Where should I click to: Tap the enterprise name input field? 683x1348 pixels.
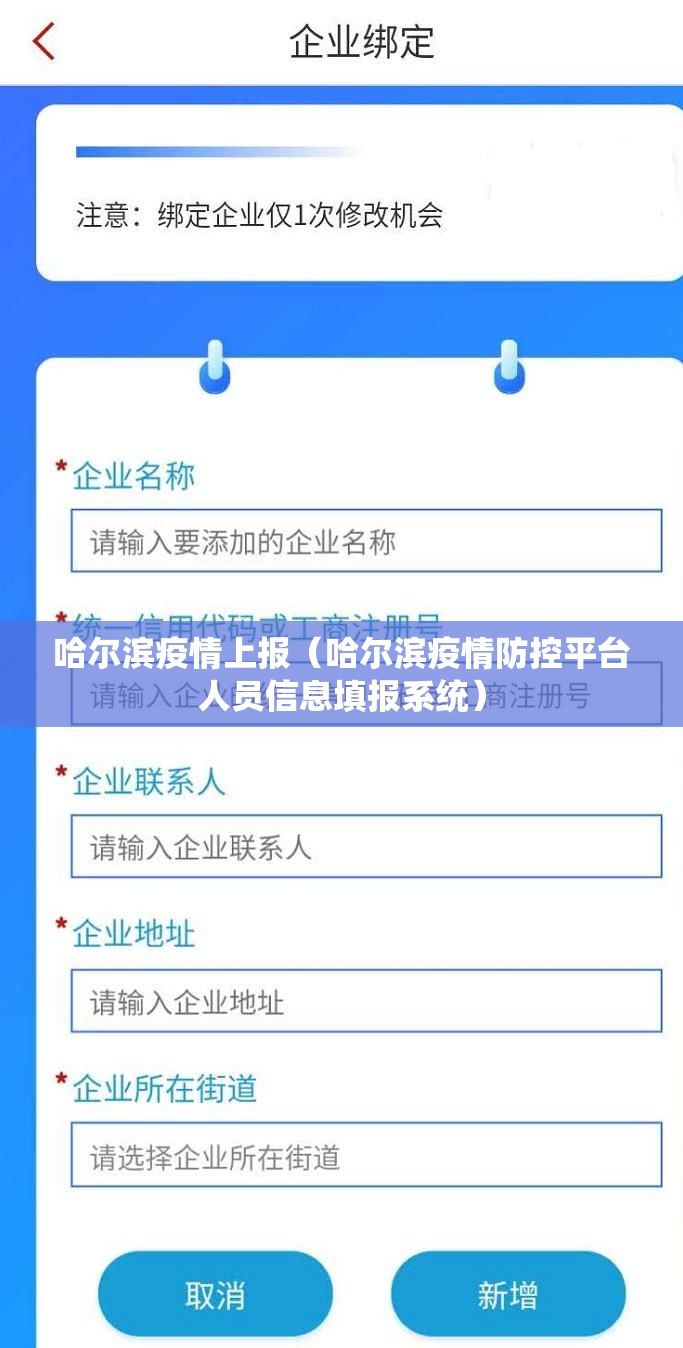[x=366, y=541]
